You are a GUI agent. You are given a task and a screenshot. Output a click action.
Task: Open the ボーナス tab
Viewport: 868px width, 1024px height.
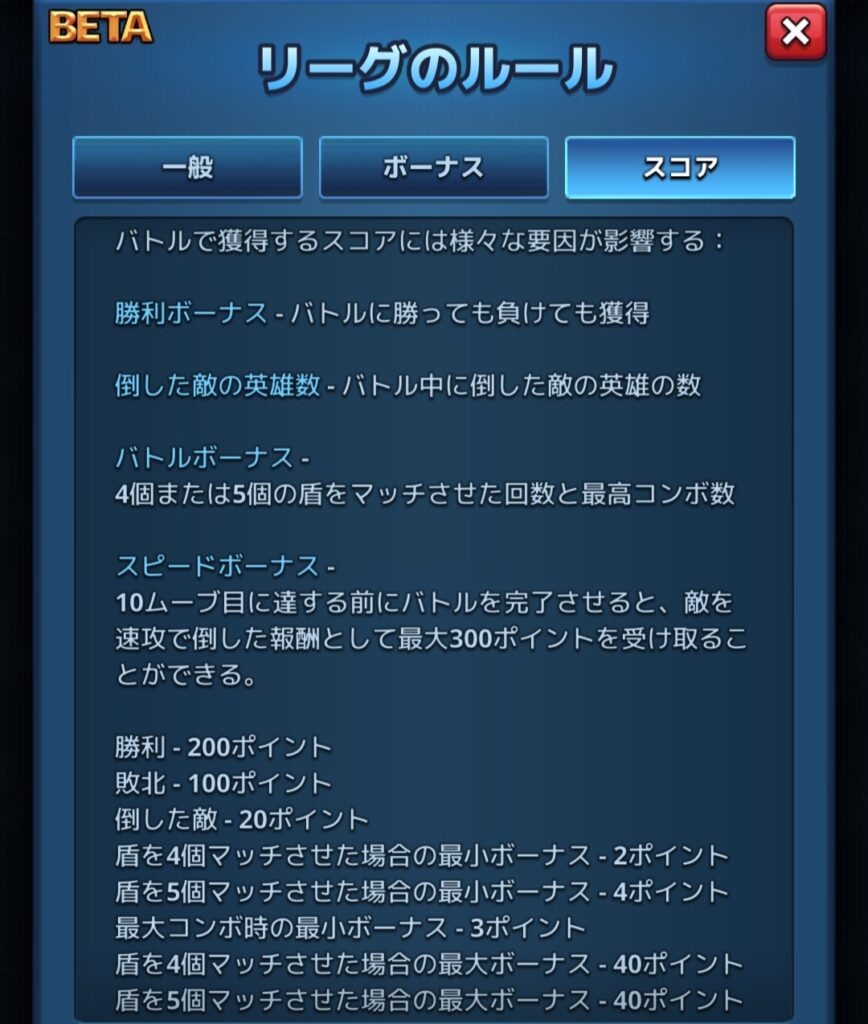[x=433, y=167]
